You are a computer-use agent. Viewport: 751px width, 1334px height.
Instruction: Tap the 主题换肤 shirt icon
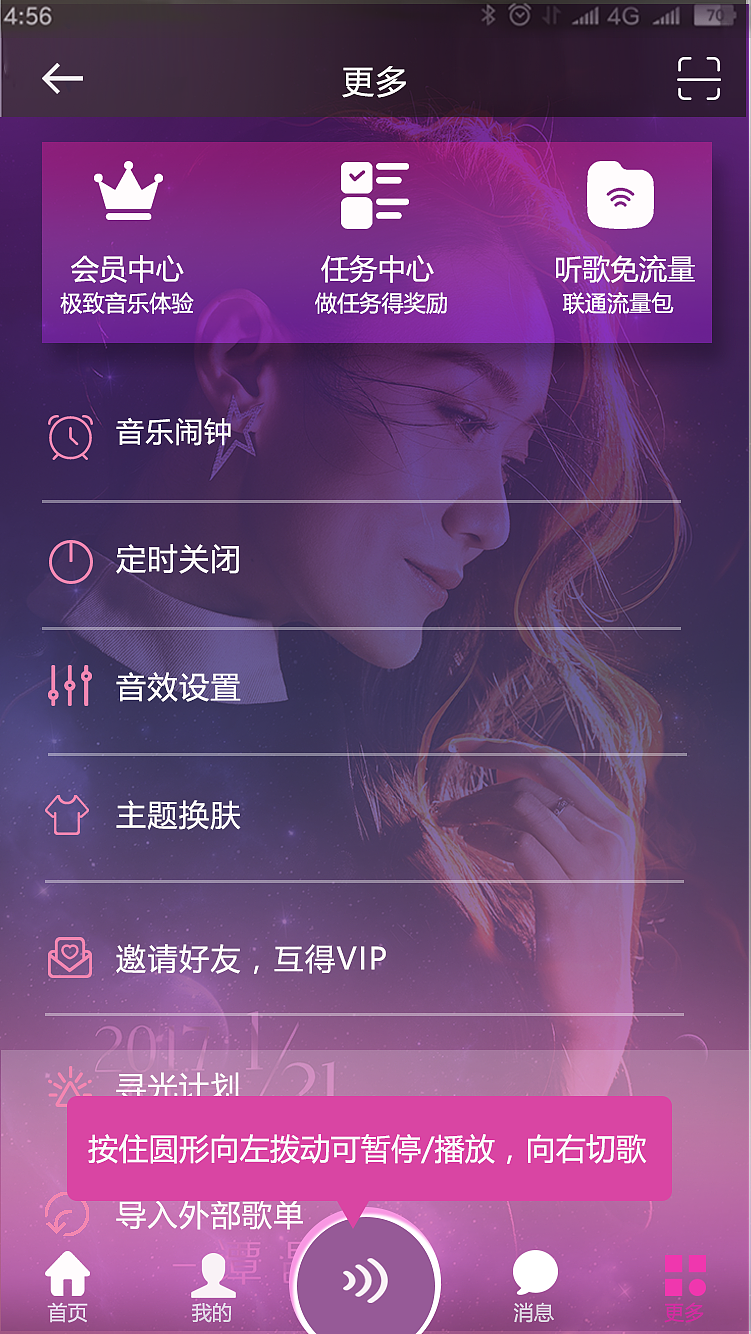tap(66, 815)
